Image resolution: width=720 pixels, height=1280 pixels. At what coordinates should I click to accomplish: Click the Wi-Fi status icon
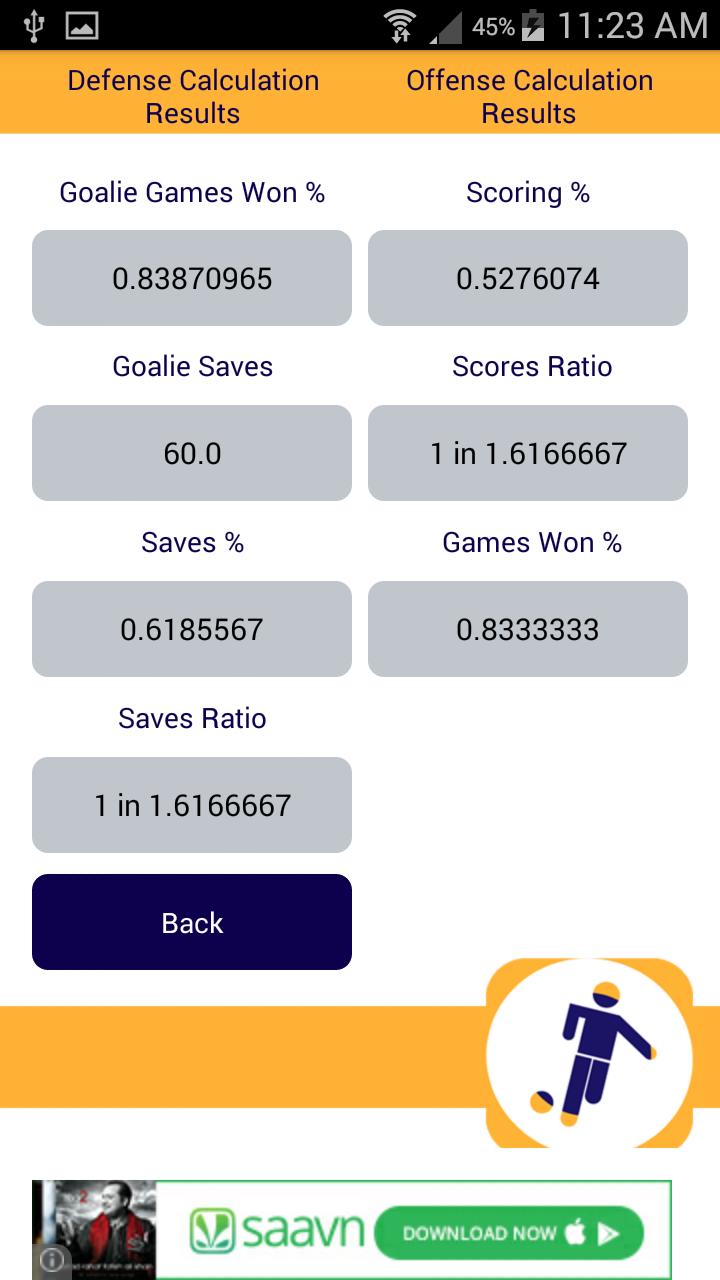tap(400, 24)
